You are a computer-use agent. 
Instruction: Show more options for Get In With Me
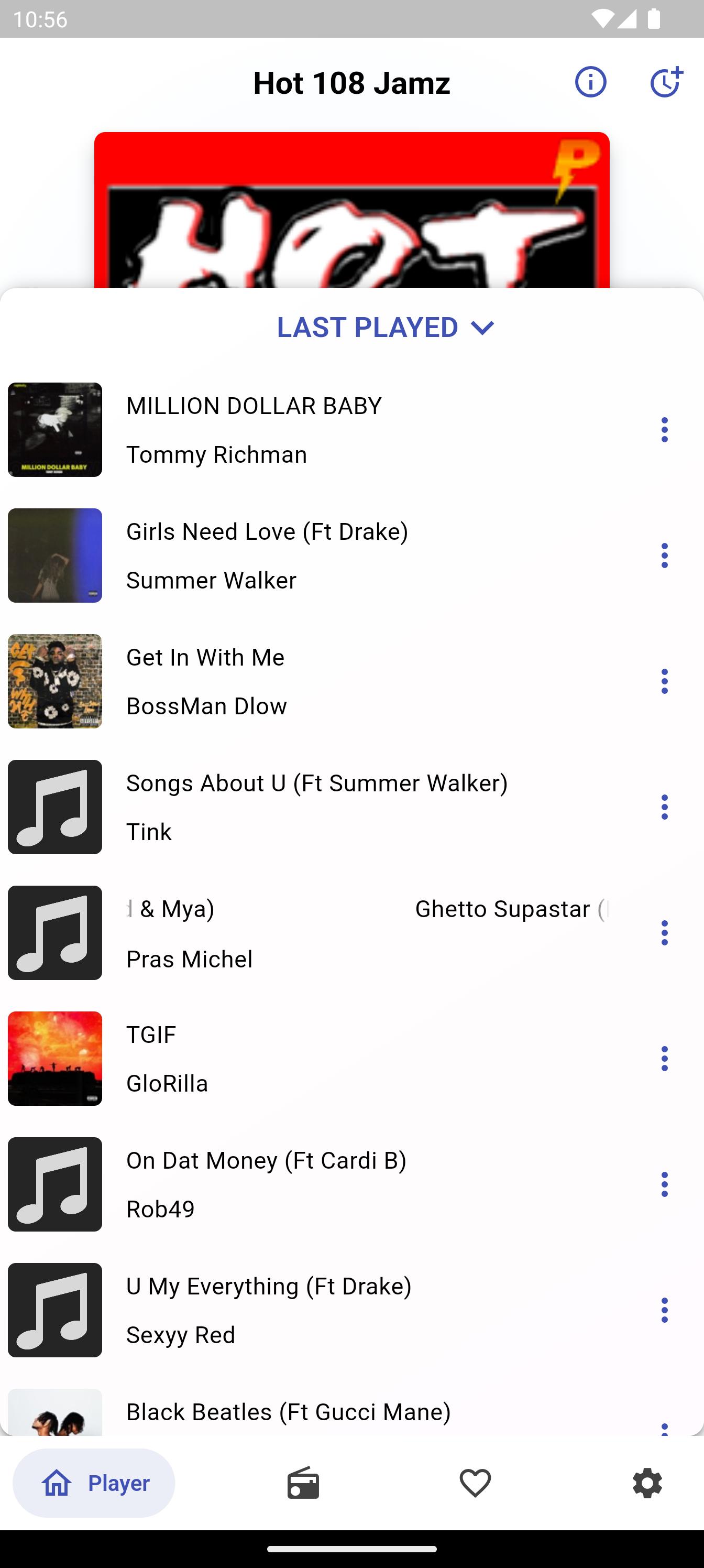tap(664, 681)
